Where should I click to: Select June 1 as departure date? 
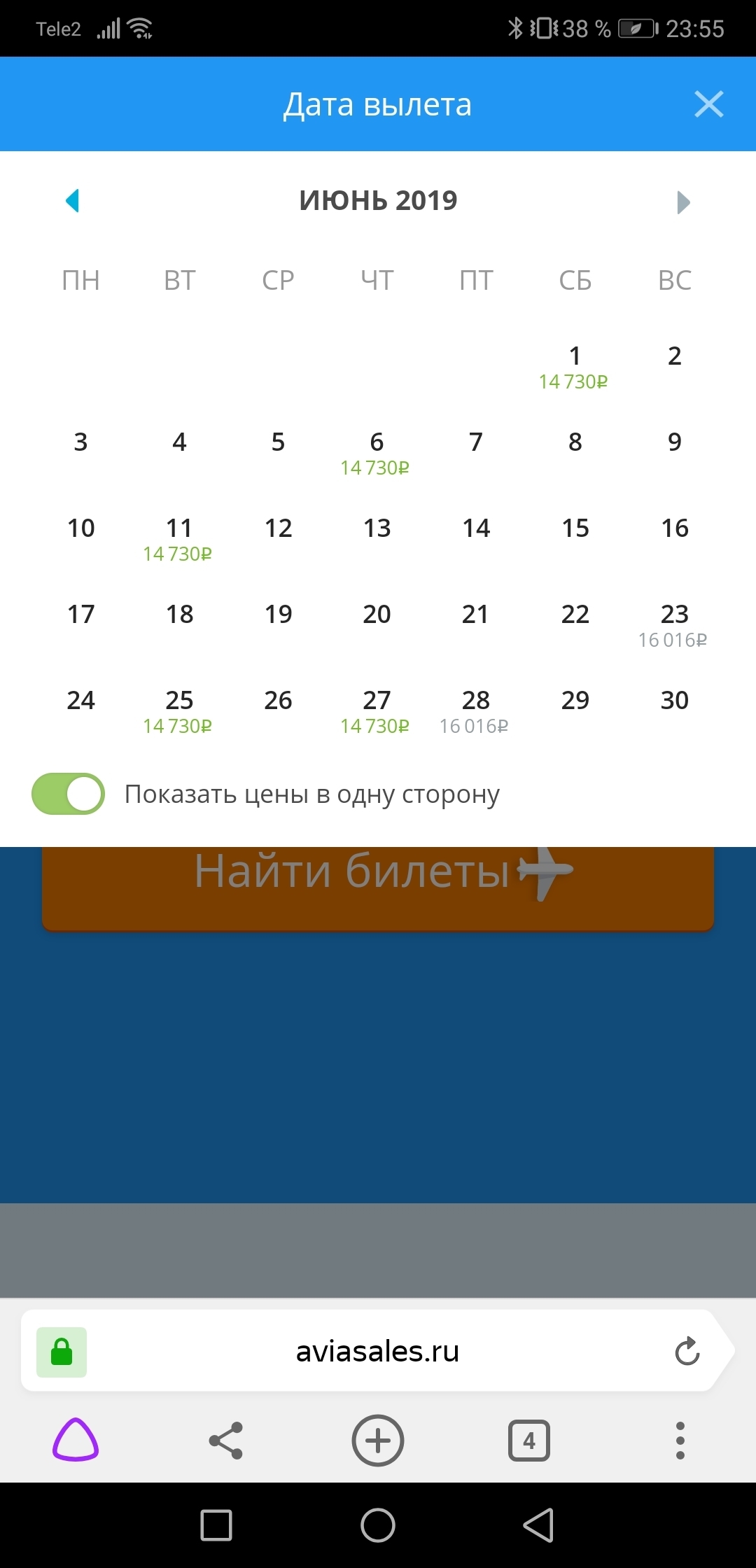tap(575, 367)
